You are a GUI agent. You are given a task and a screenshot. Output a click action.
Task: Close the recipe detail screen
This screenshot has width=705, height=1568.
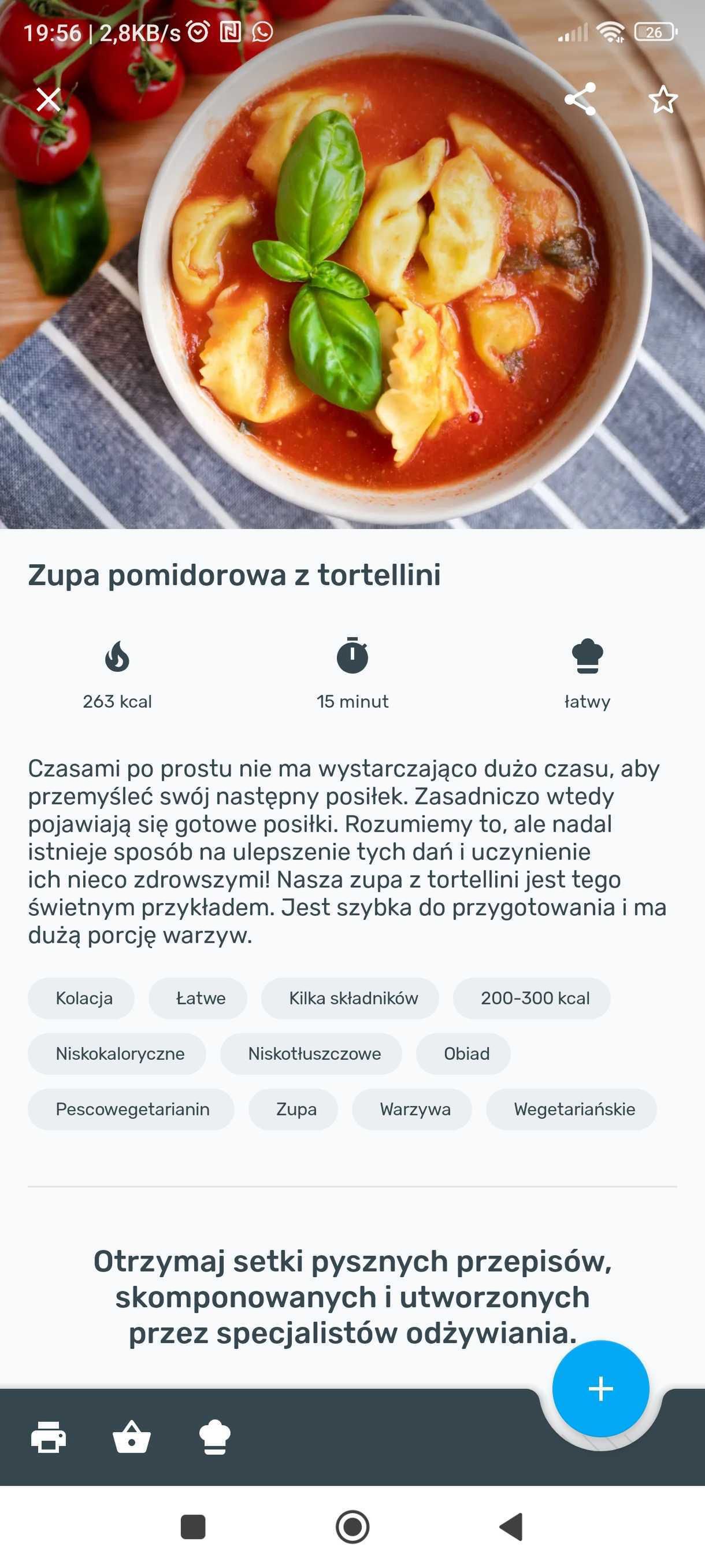48,100
